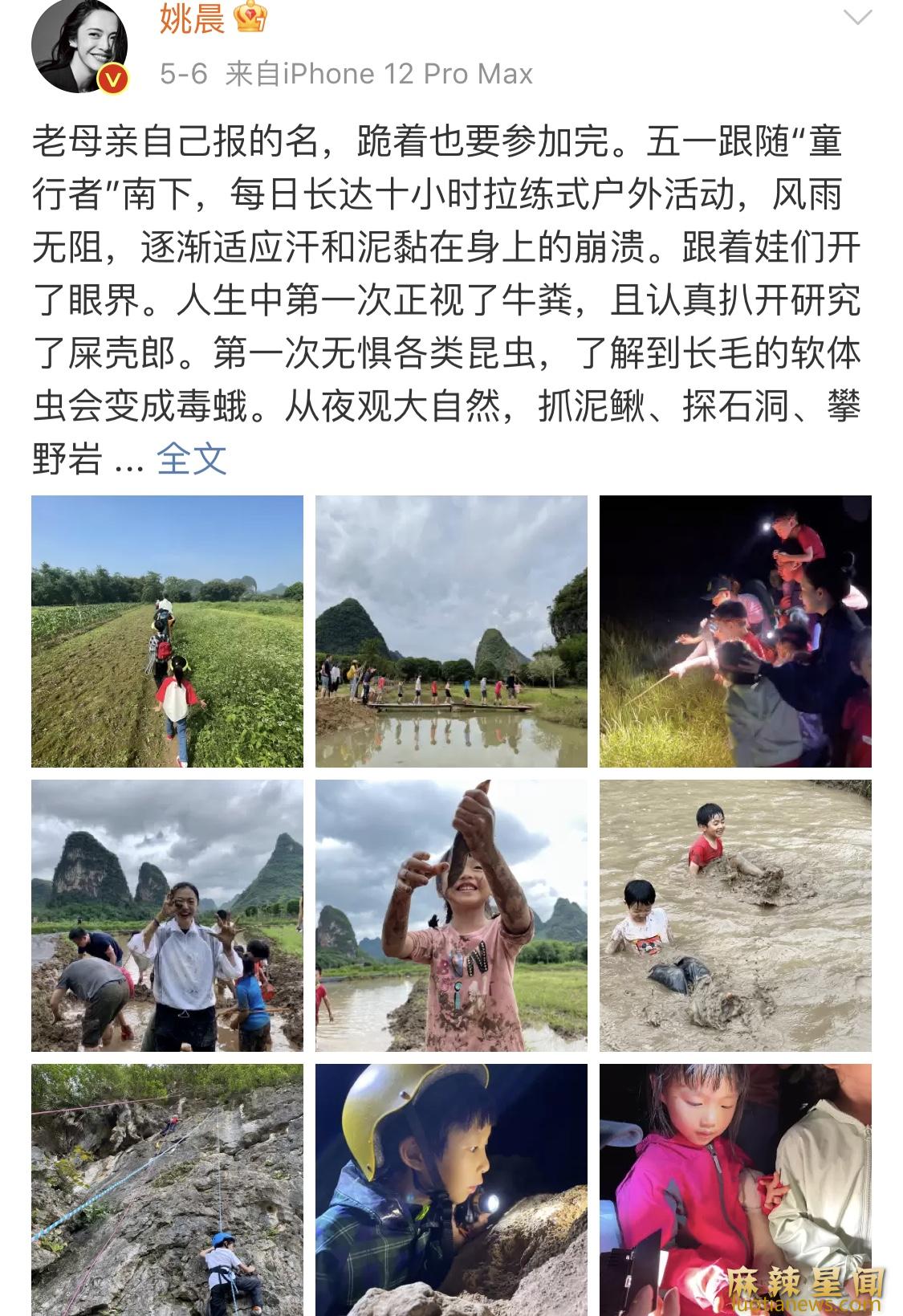
Task: Tap 全文 to read the full post
Action: (x=192, y=459)
